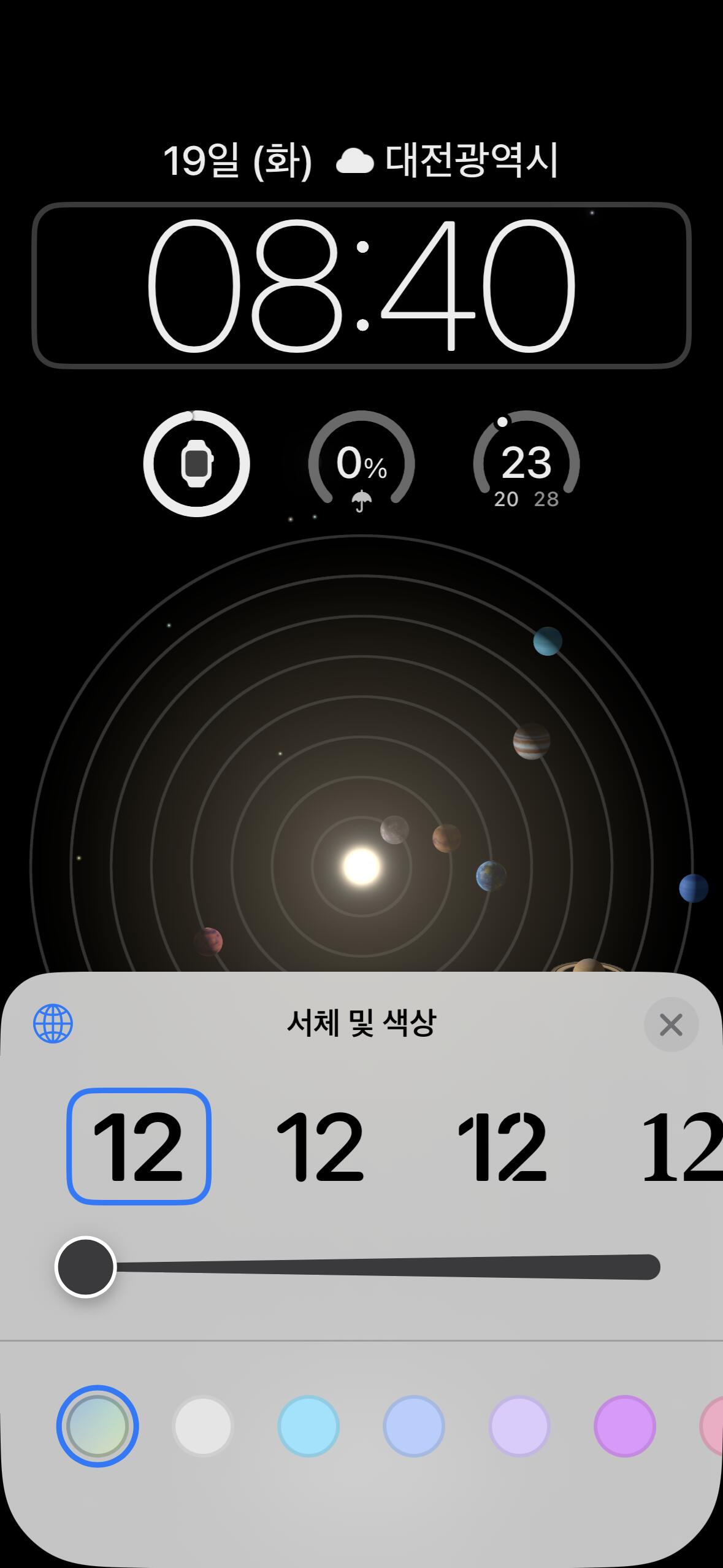This screenshot has width=723, height=1568.
Task: Choose the second rounded clock font
Action: pos(321,1147)
